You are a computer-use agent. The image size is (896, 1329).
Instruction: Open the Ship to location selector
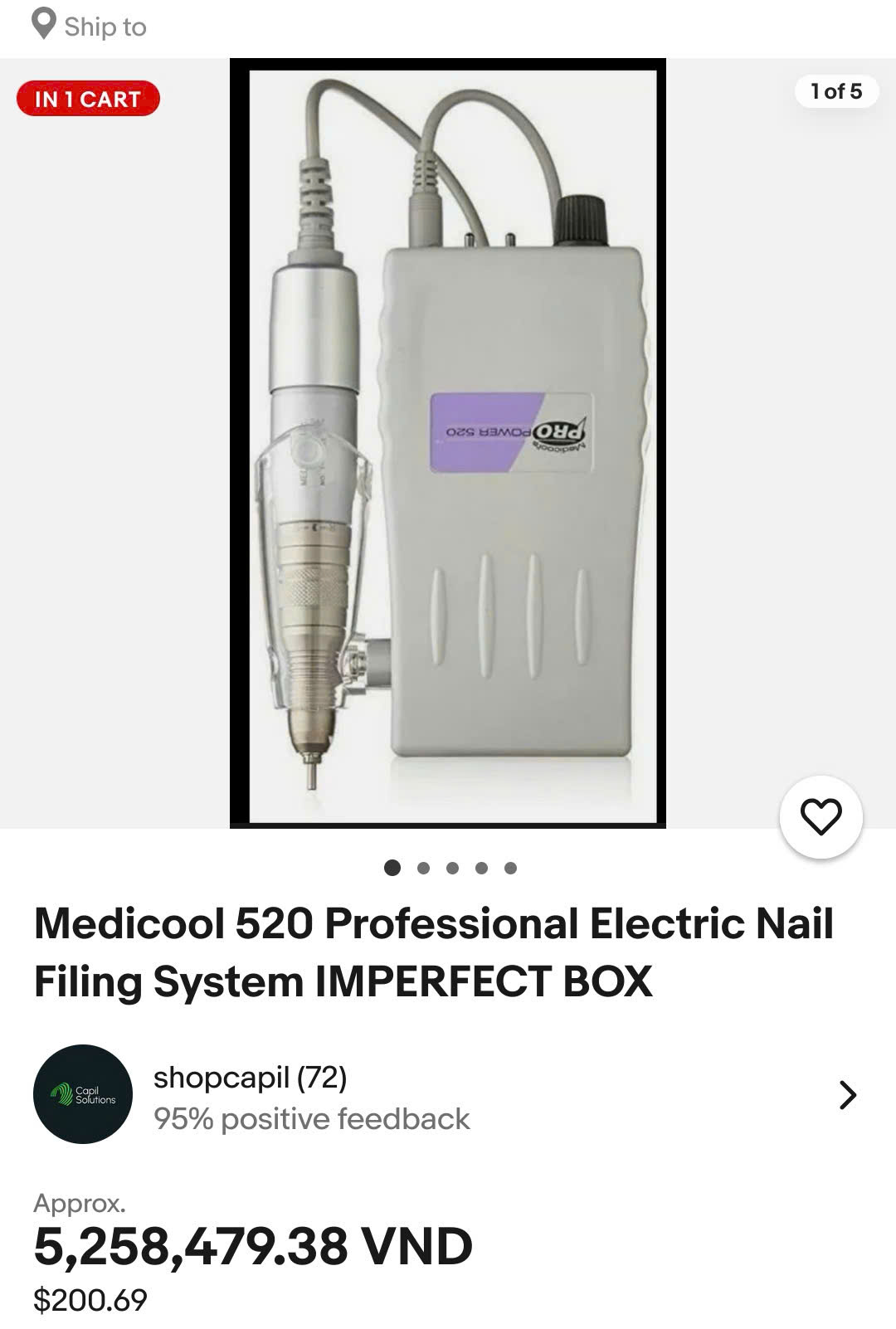tap(90, 26)
